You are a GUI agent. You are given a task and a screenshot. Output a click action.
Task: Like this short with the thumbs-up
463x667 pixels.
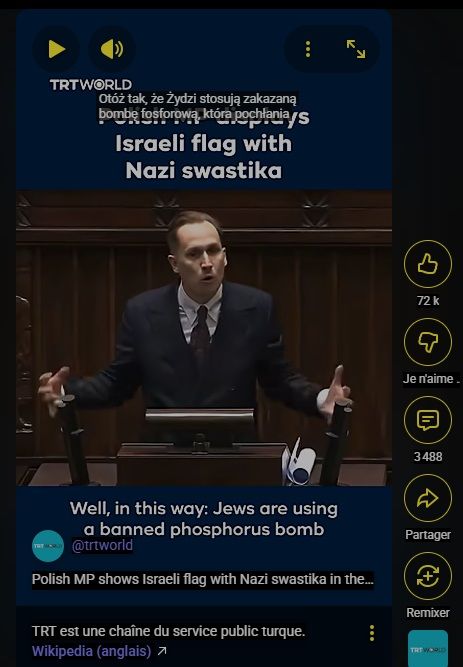pos(428,264)
